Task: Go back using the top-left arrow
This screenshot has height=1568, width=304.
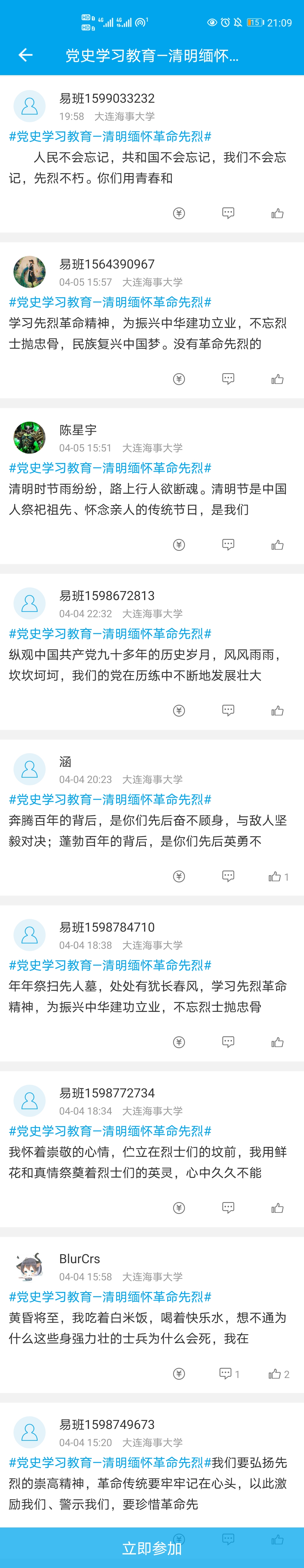Action: click(26, 55)
